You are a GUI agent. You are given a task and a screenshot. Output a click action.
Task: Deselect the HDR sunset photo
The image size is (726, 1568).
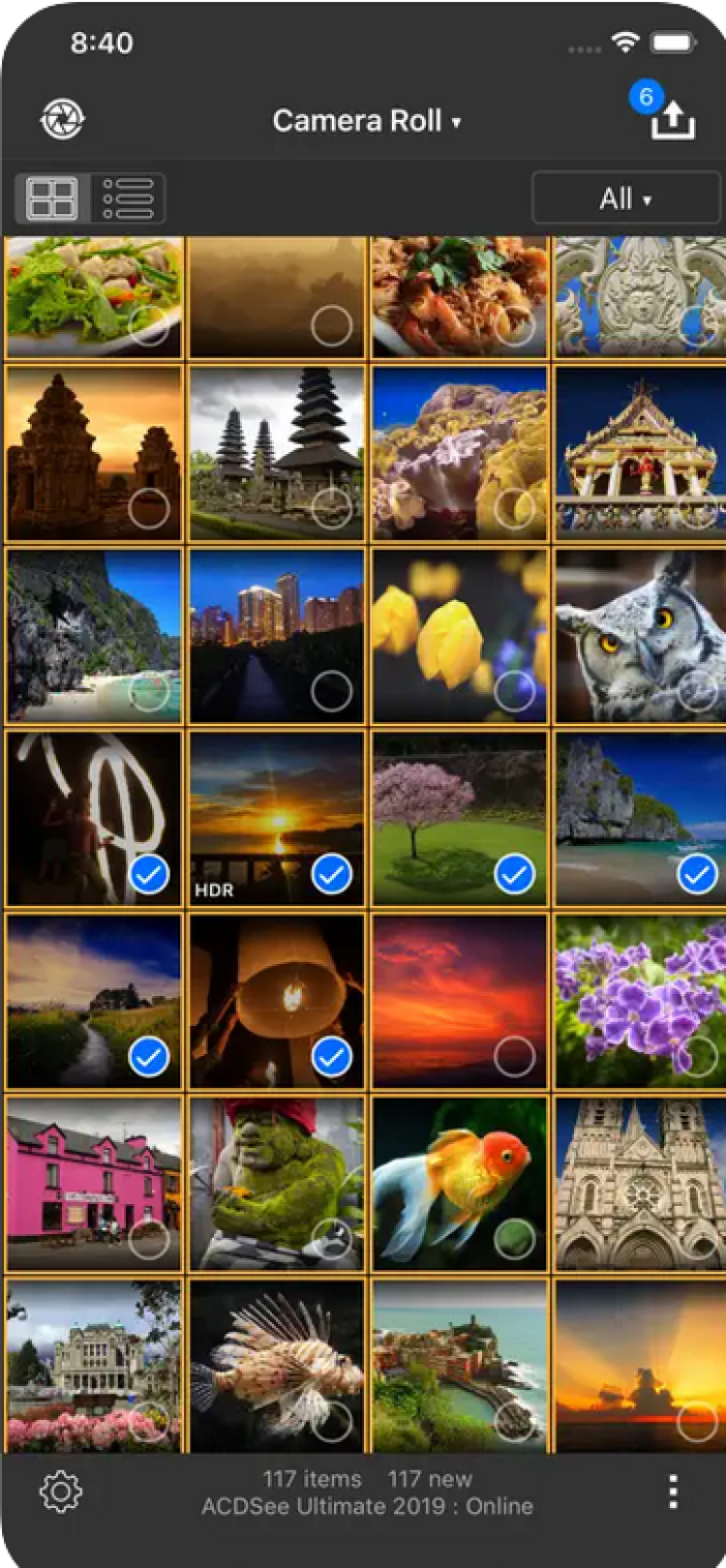pyautogui.click(x=331, y=875)
